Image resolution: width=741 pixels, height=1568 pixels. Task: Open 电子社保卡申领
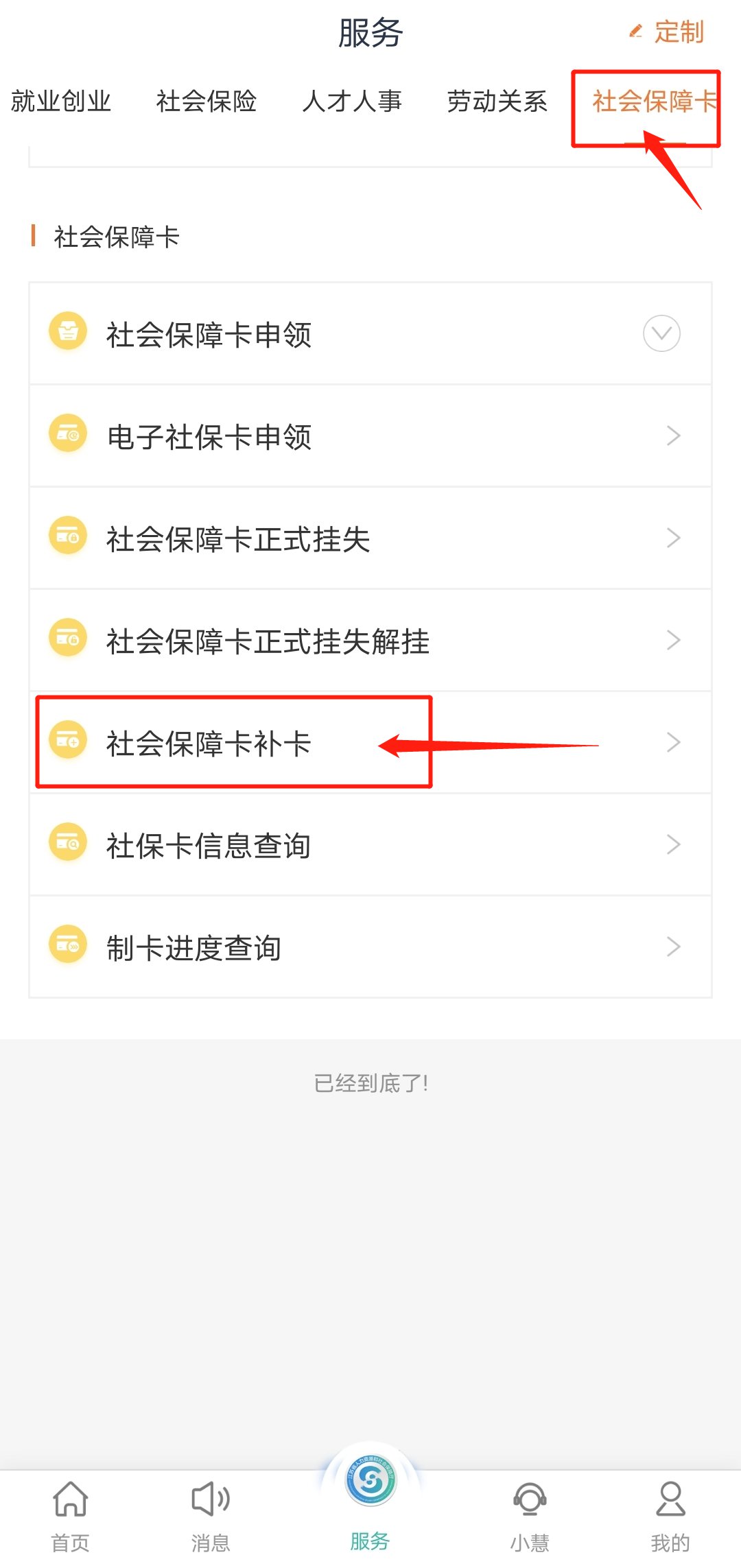click(x=370, y=436)
